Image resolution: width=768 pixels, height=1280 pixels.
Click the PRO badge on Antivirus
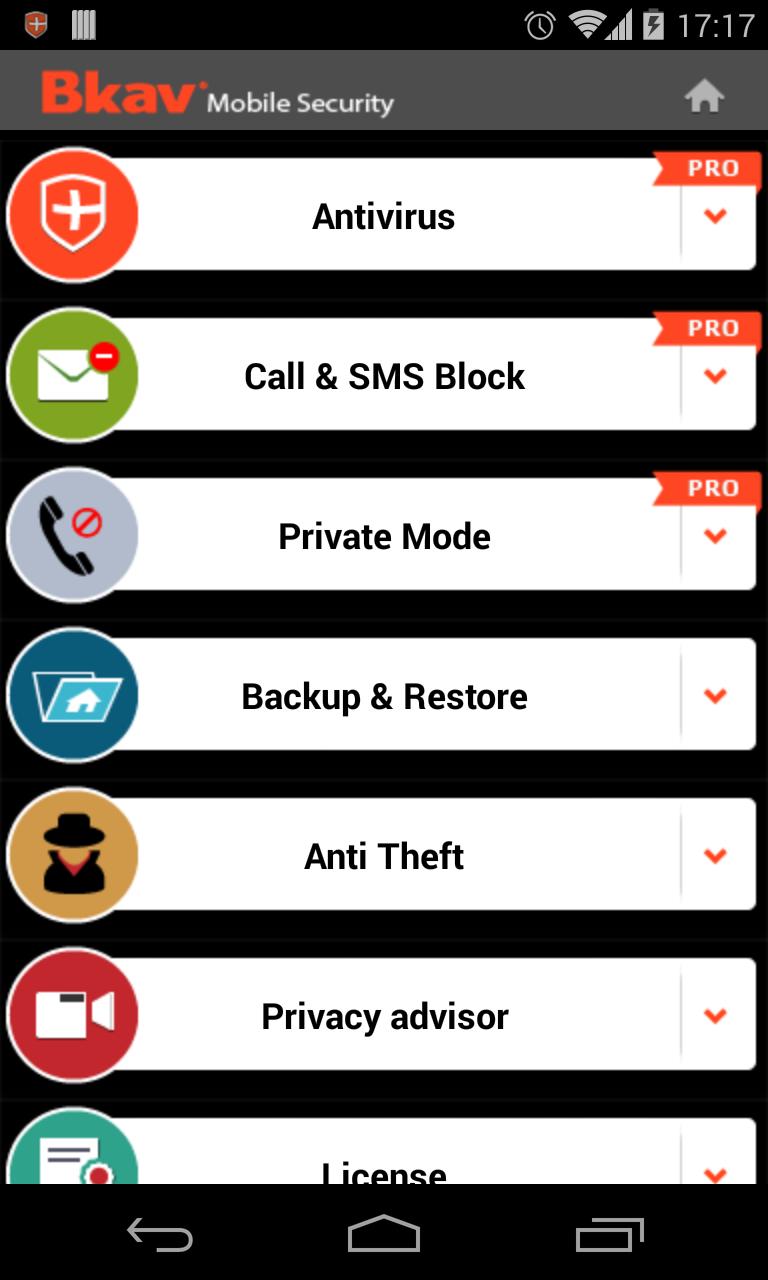click(713, 169)
